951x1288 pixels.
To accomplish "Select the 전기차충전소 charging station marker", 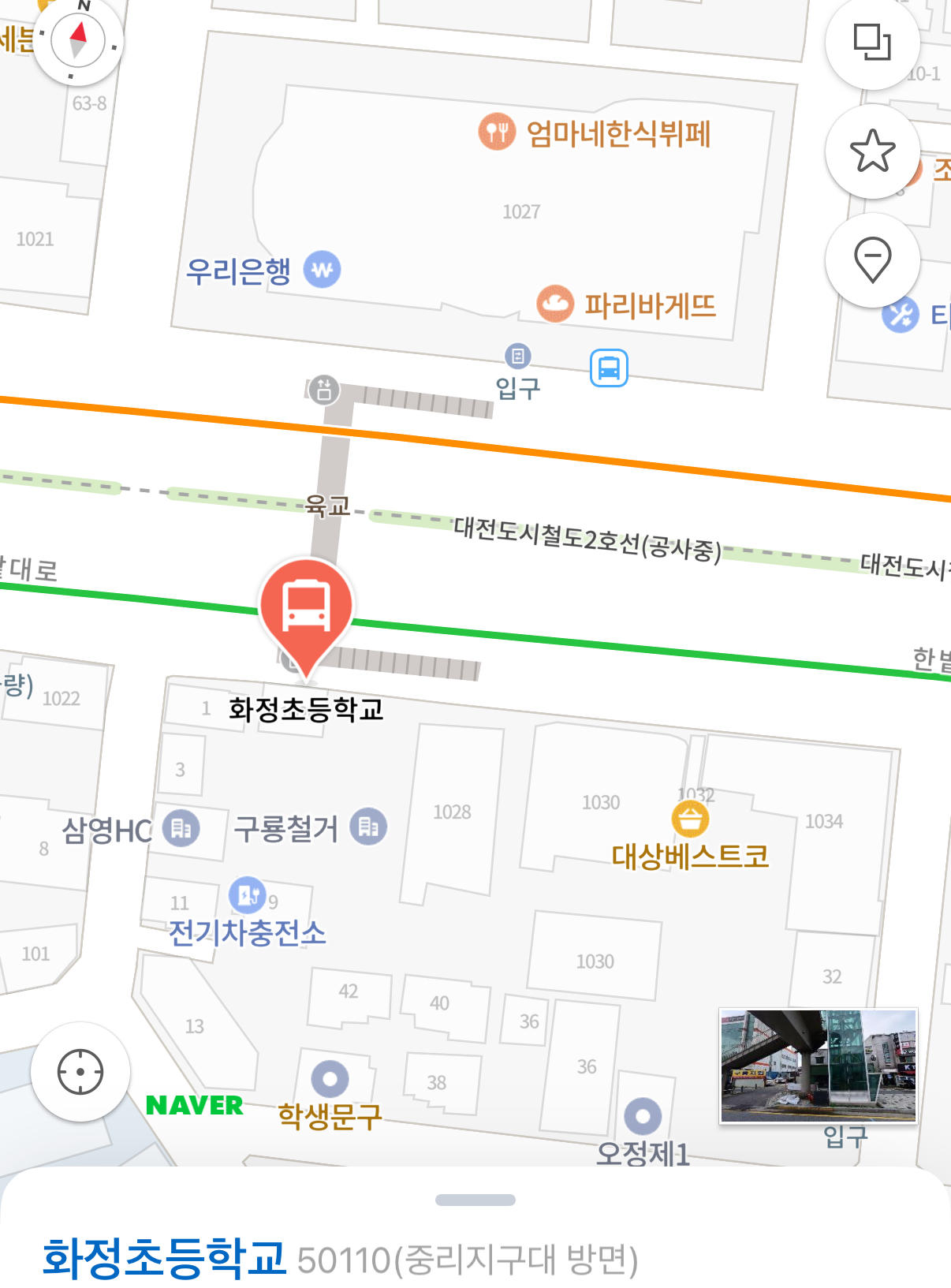I will pyautogui.click(x=247, y=894).
